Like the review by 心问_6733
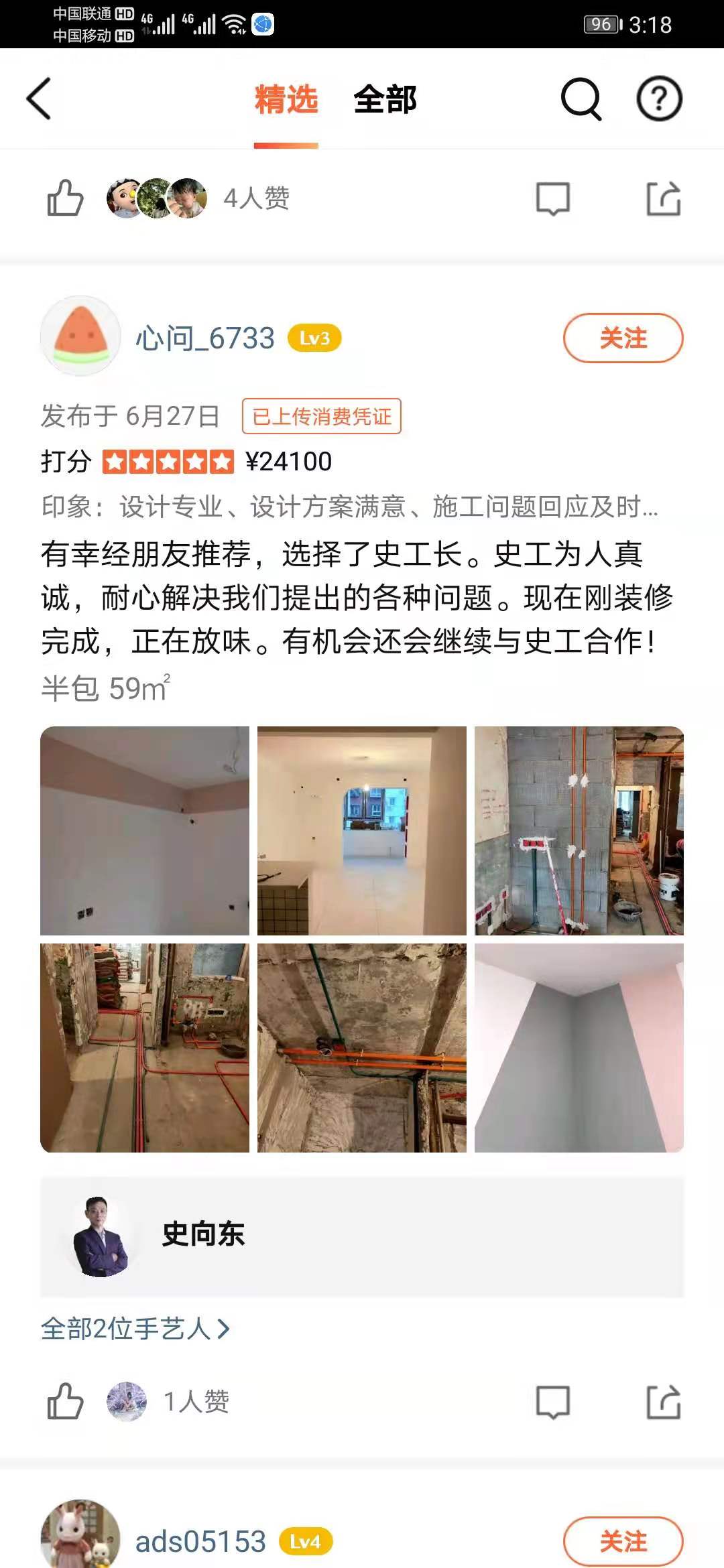 tap(65, 1402)
